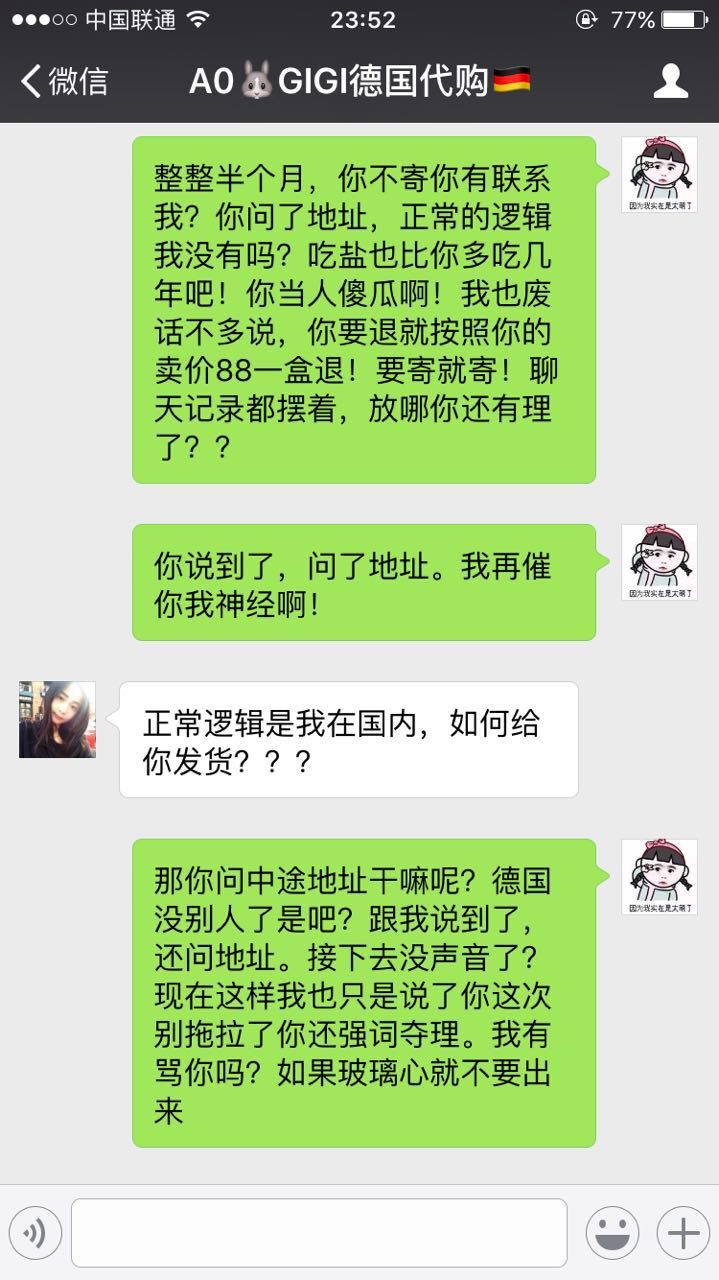Tap the message text input field

[x=319, y=1233]
